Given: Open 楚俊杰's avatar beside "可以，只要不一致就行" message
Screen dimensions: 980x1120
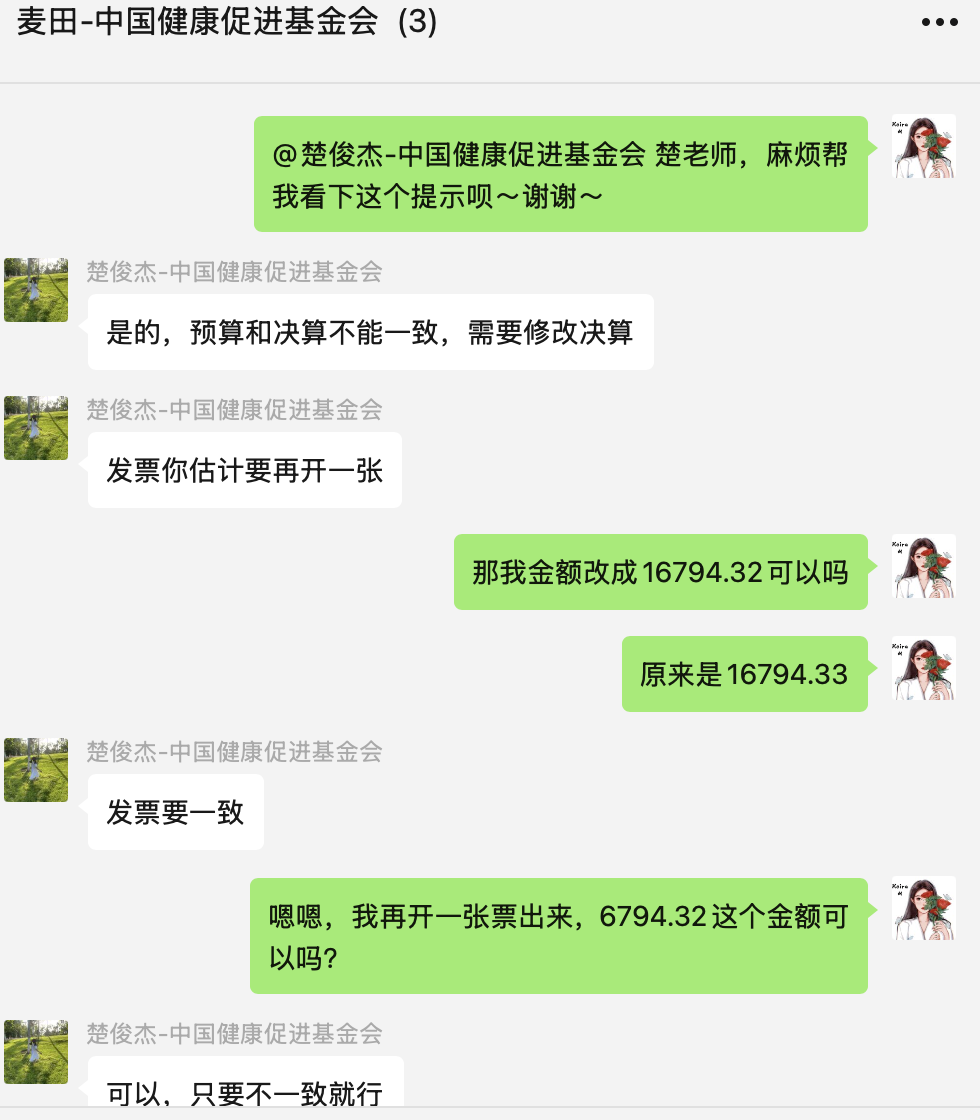Looking at the screenshot, I should coord(36,1052).
